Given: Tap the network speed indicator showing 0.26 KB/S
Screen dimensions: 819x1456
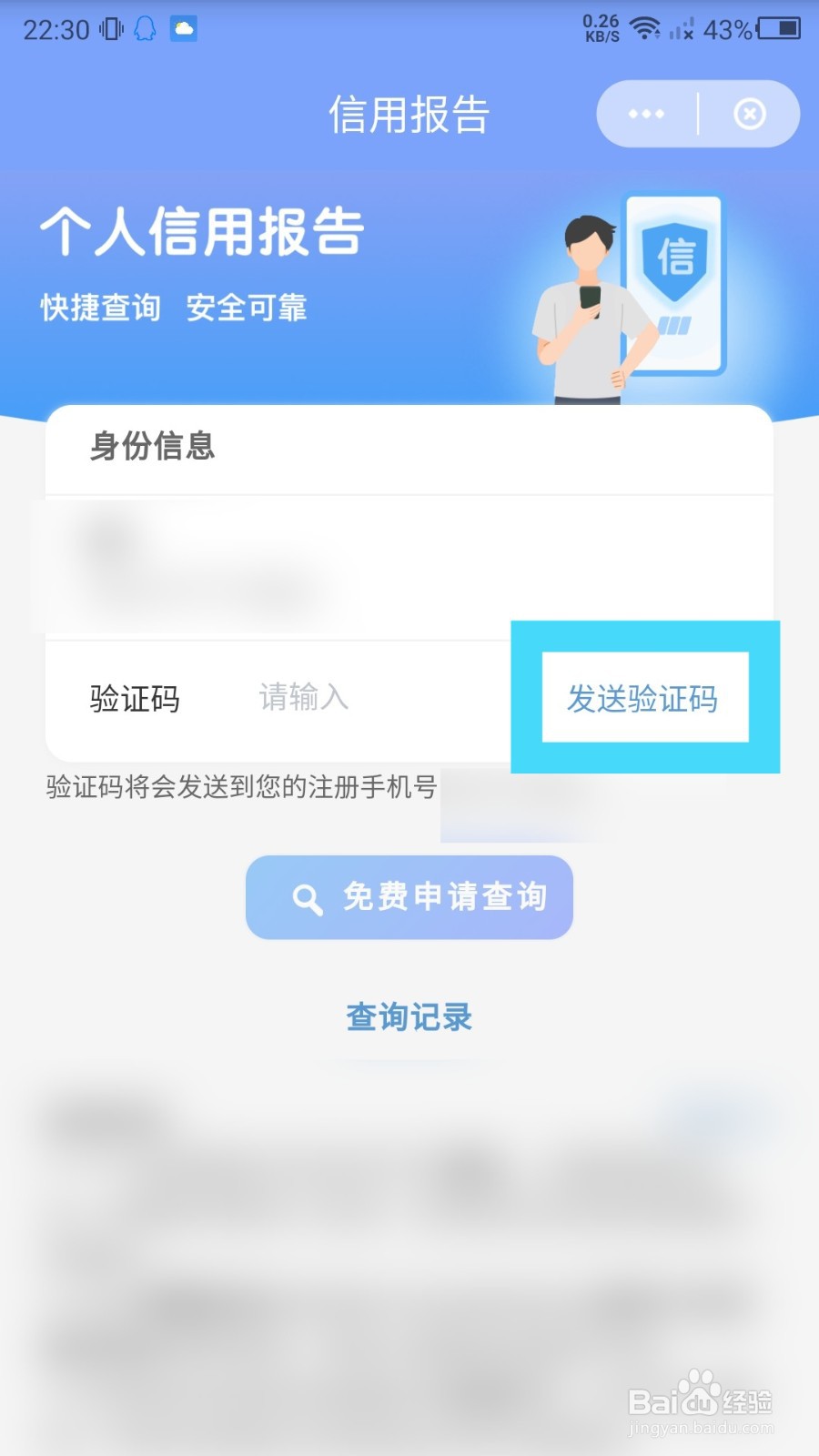Looking at the screenshot, I should pos(601,25).
